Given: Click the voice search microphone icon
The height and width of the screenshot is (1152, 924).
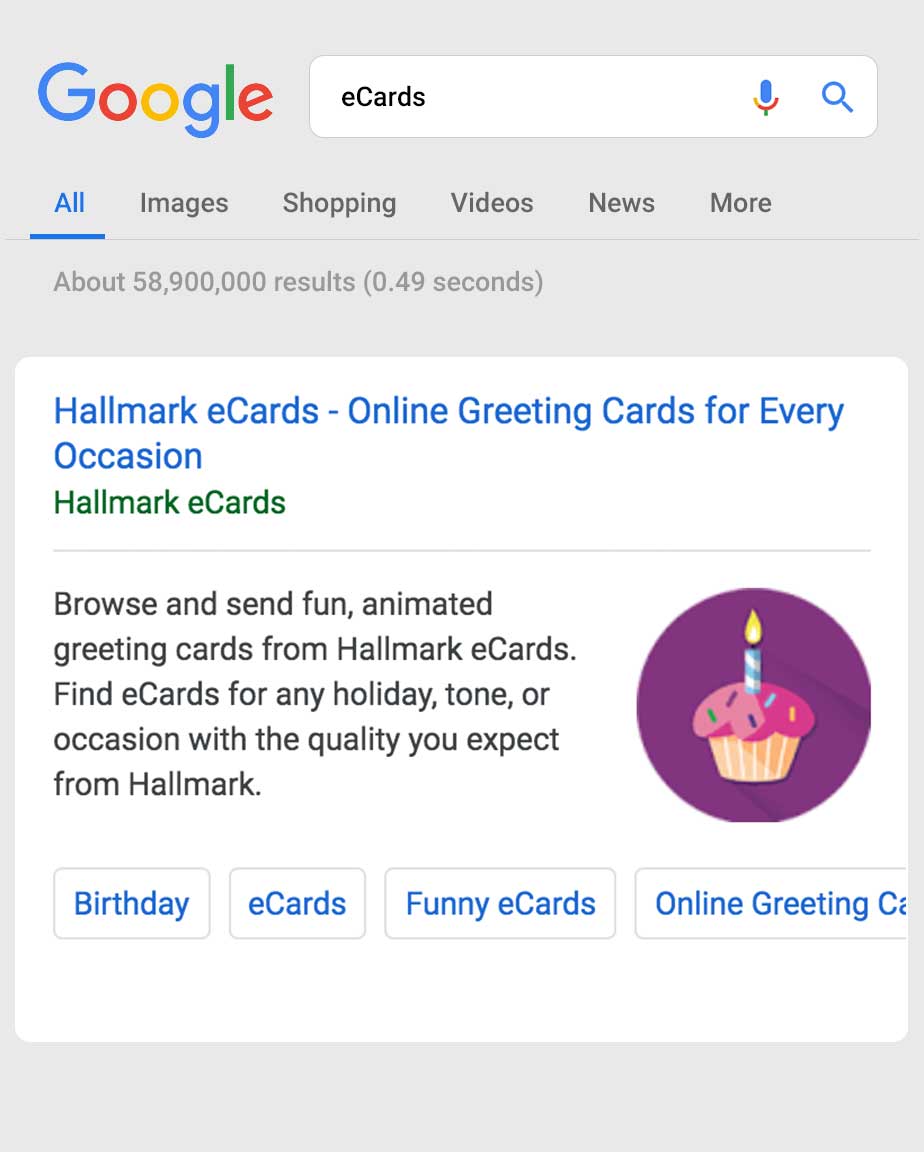Looking at the screenshot, I should point(766,96).
